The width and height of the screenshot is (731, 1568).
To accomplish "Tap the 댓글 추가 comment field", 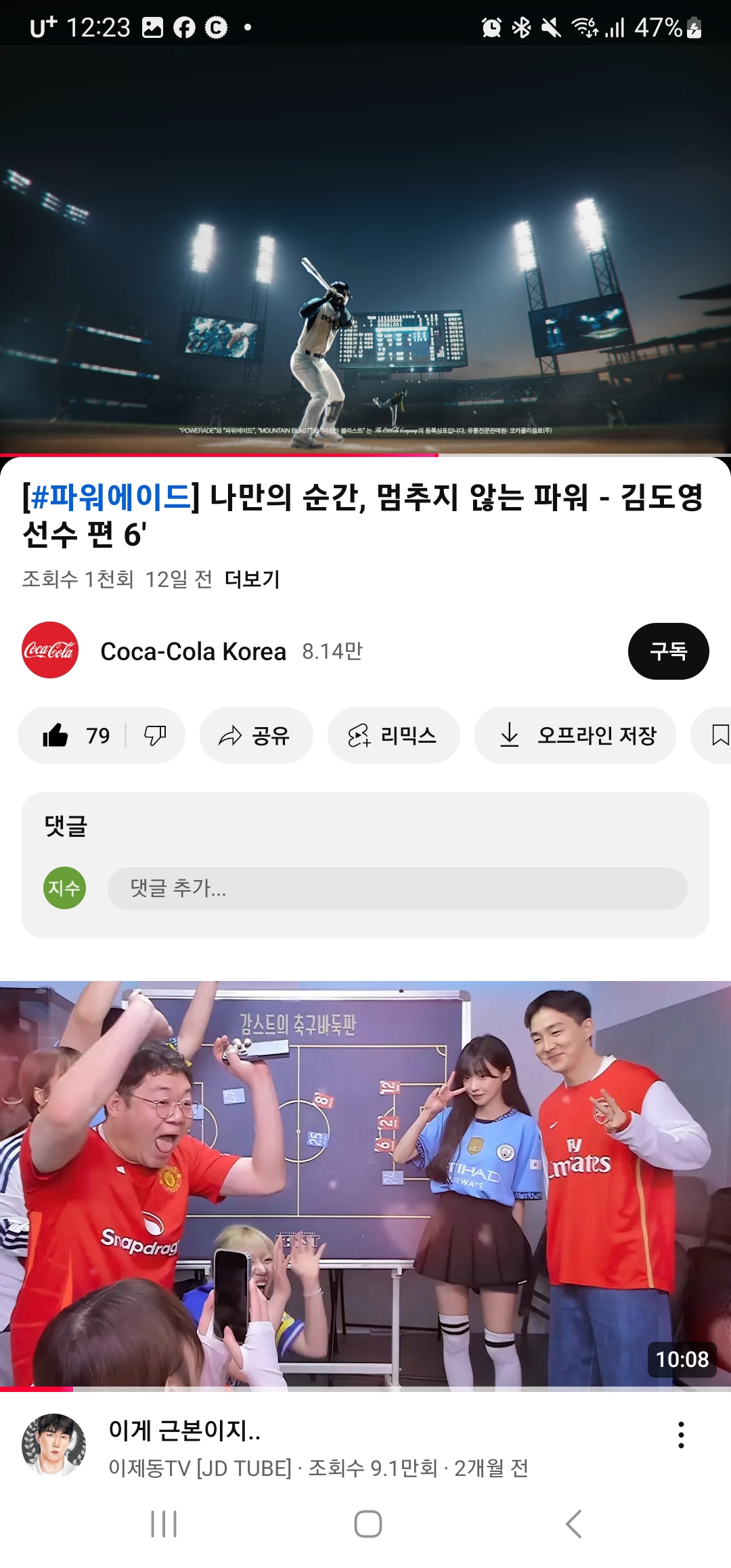I will coord(397,888).
